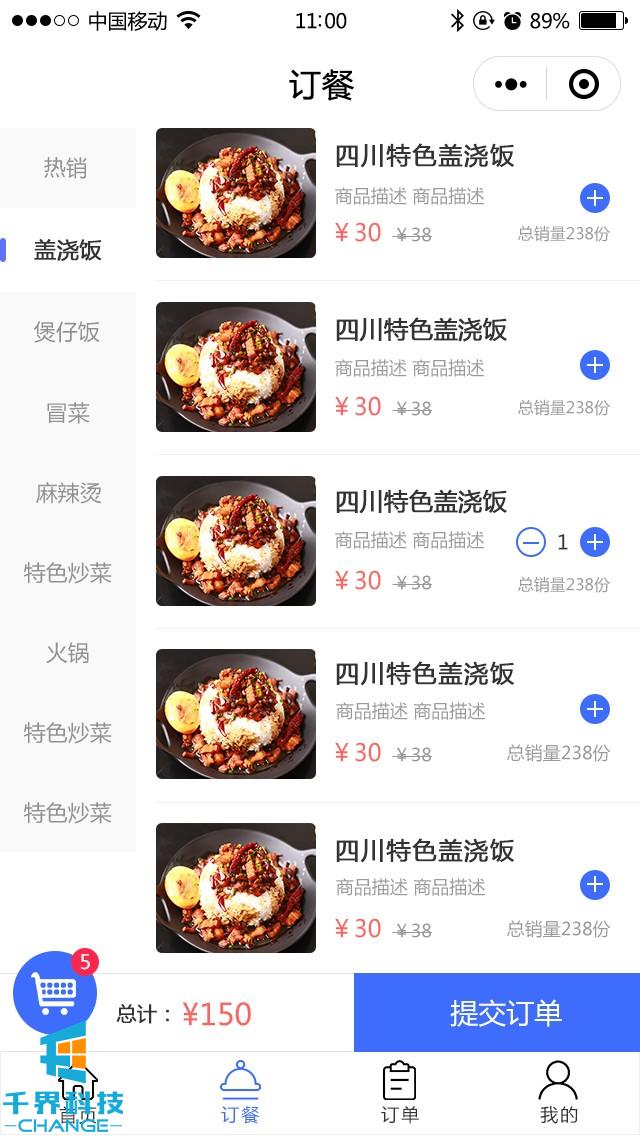This screenshot has width=640, height=1136.
Task: Browse the 火锅 category
Action: 67,653
